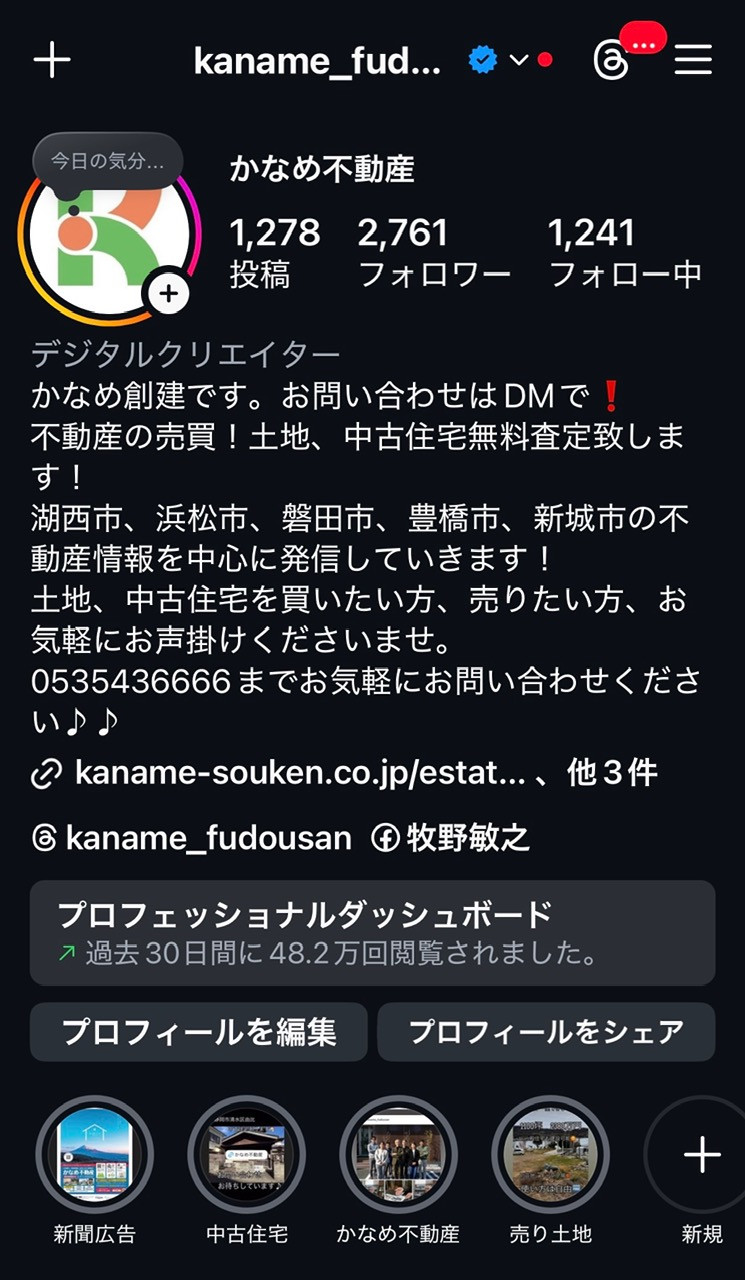Tap プロフィールをシェア button

[x=546, y=1032]
